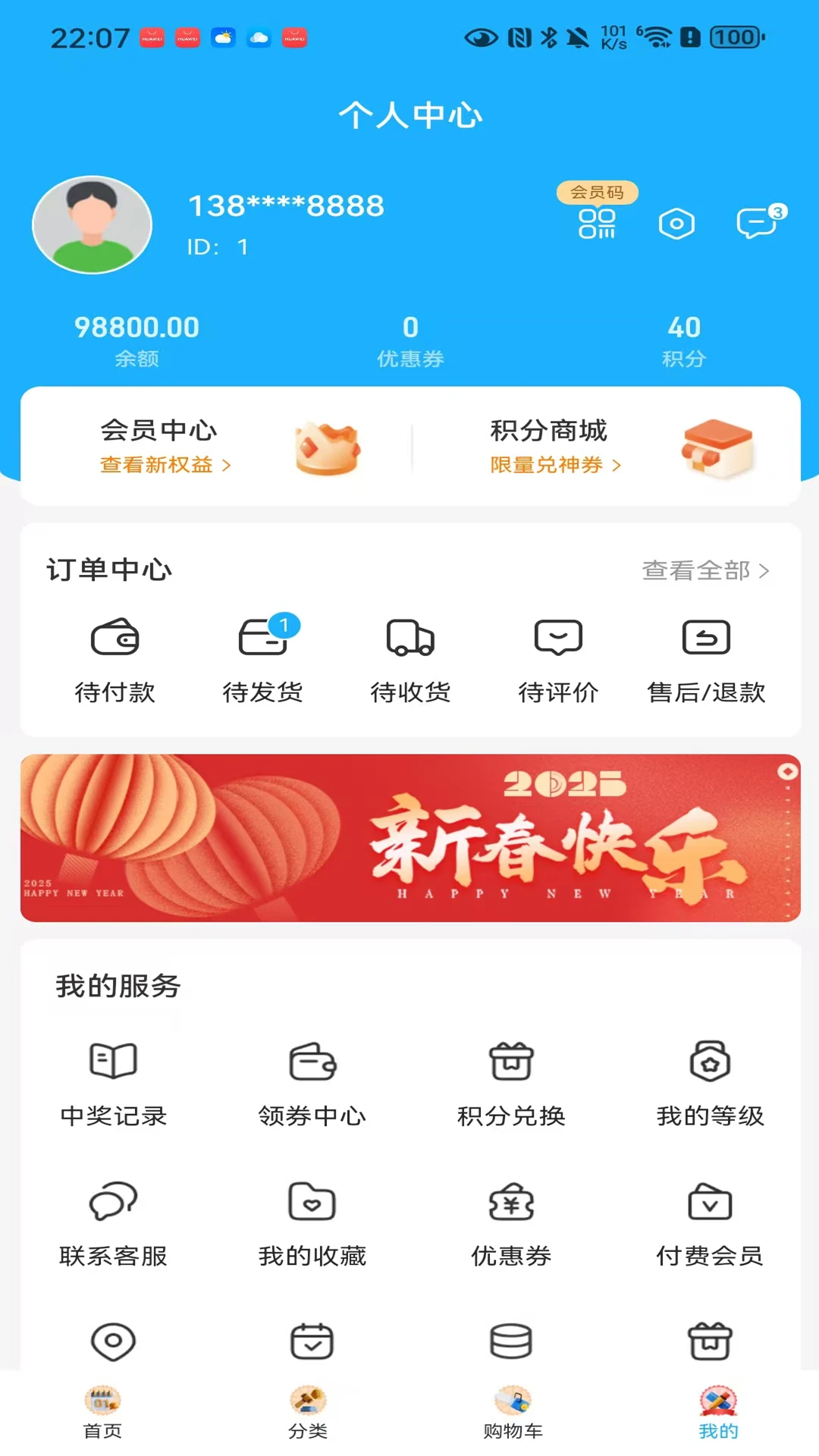The width and height of the screenshot is (819, 1456).
Task: Open the settings gear icon
Action: coord(677,222)
